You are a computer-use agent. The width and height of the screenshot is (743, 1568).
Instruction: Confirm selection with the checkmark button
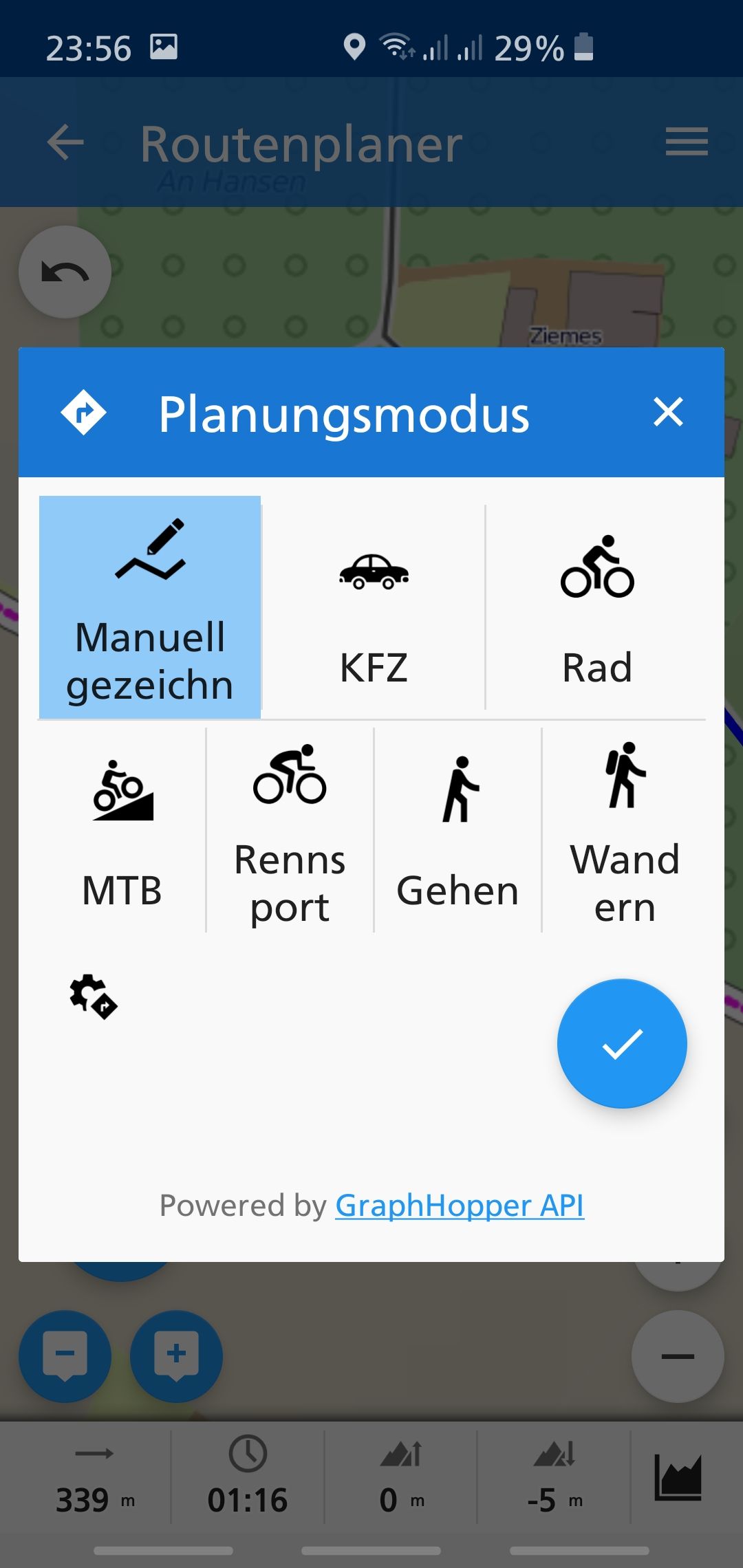(x=622, y=1043)
